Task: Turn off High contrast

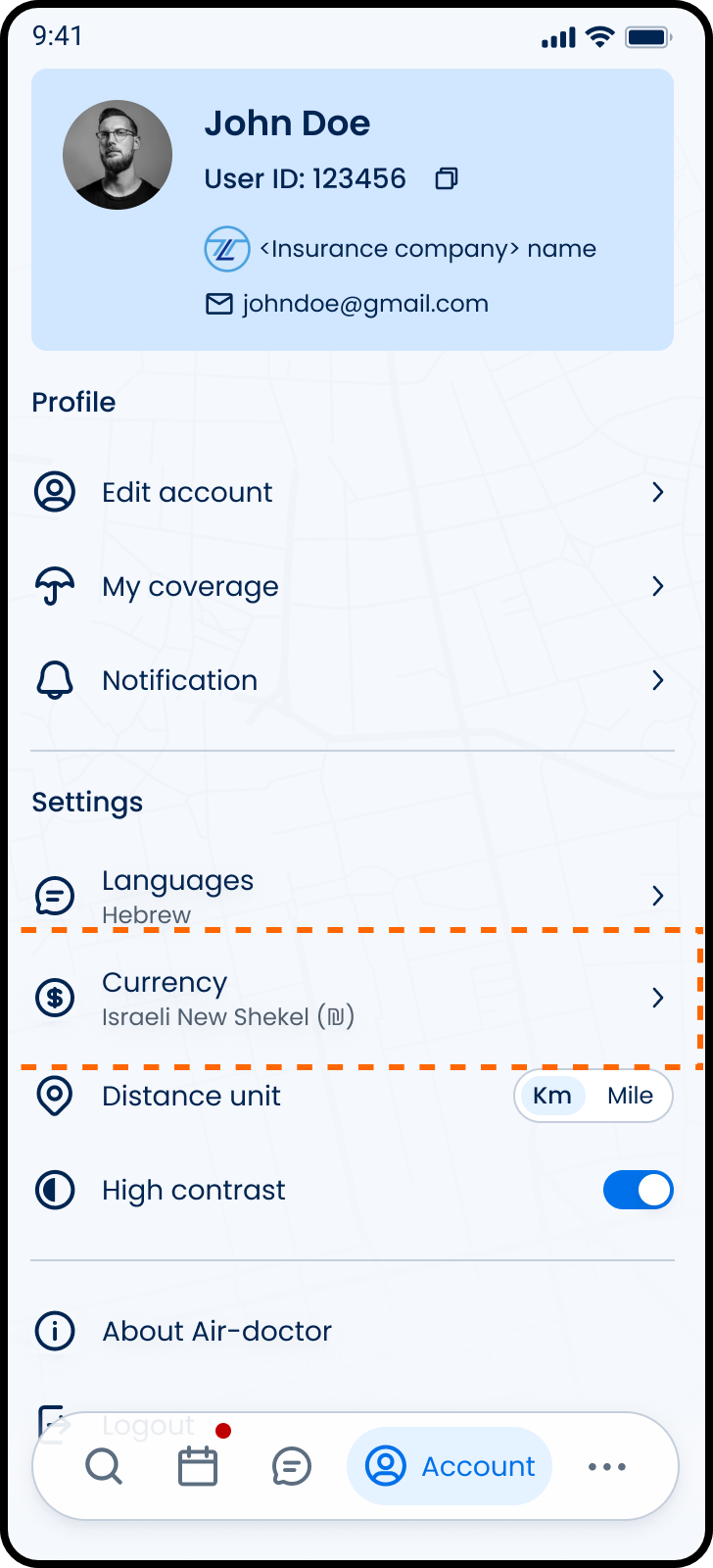Action: 638,1190
